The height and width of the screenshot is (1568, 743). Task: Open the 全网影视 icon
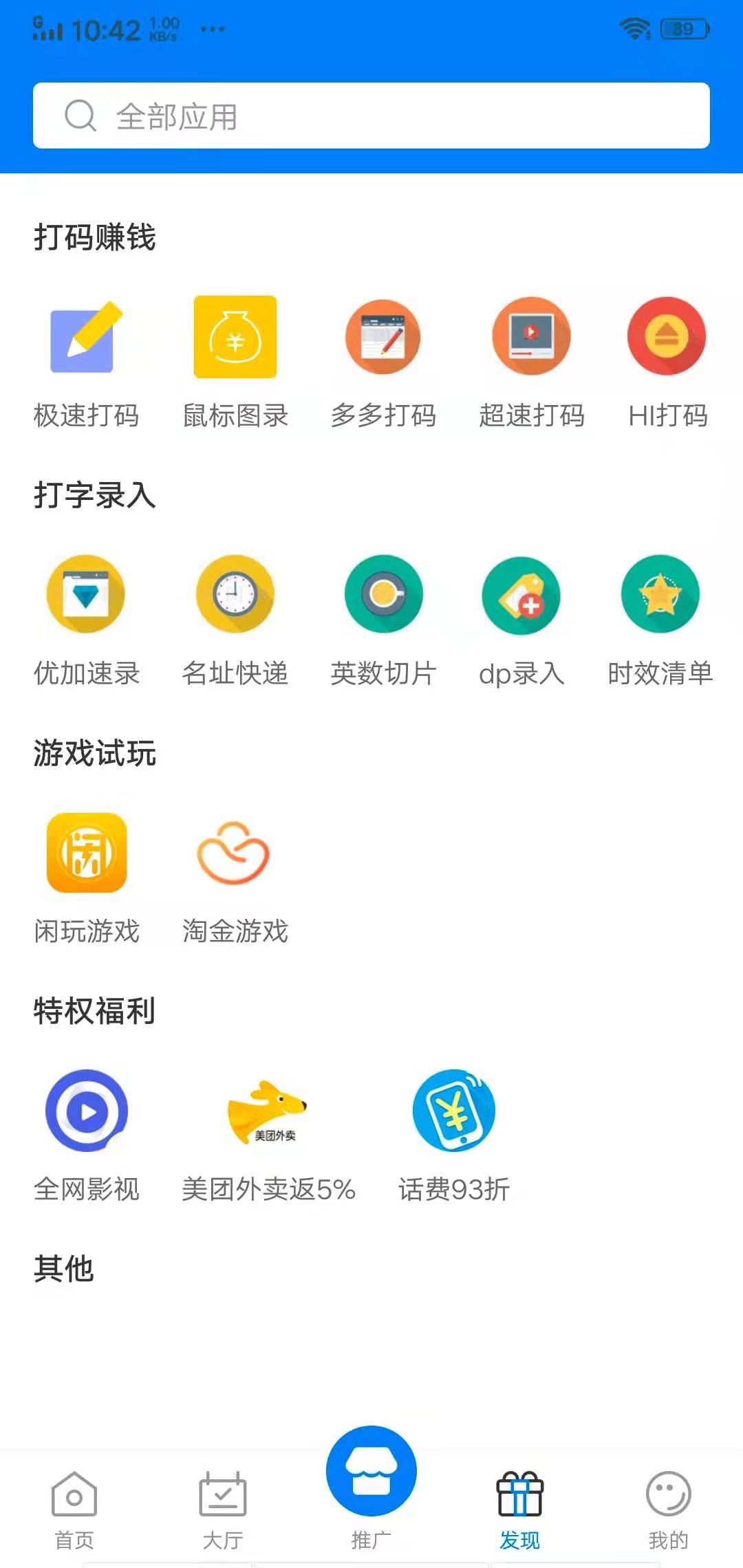pos(85,1111)
